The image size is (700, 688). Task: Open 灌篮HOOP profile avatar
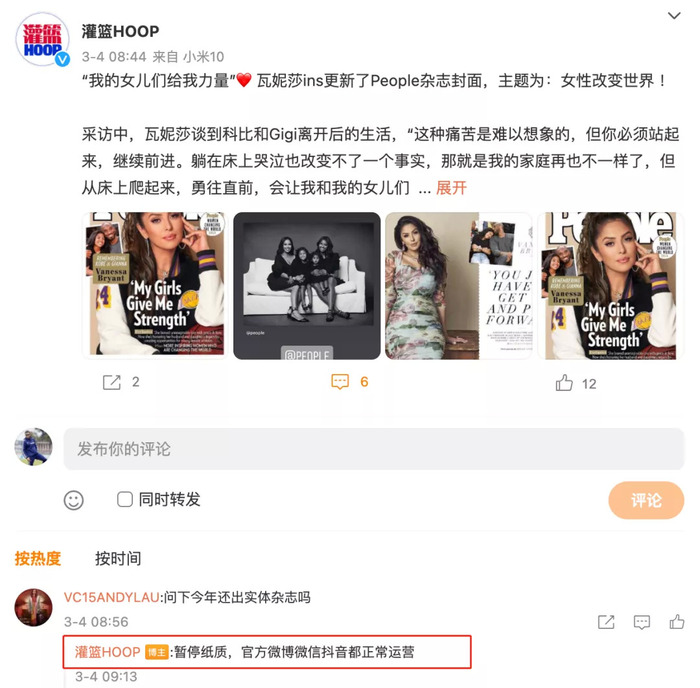coord(40,41)
